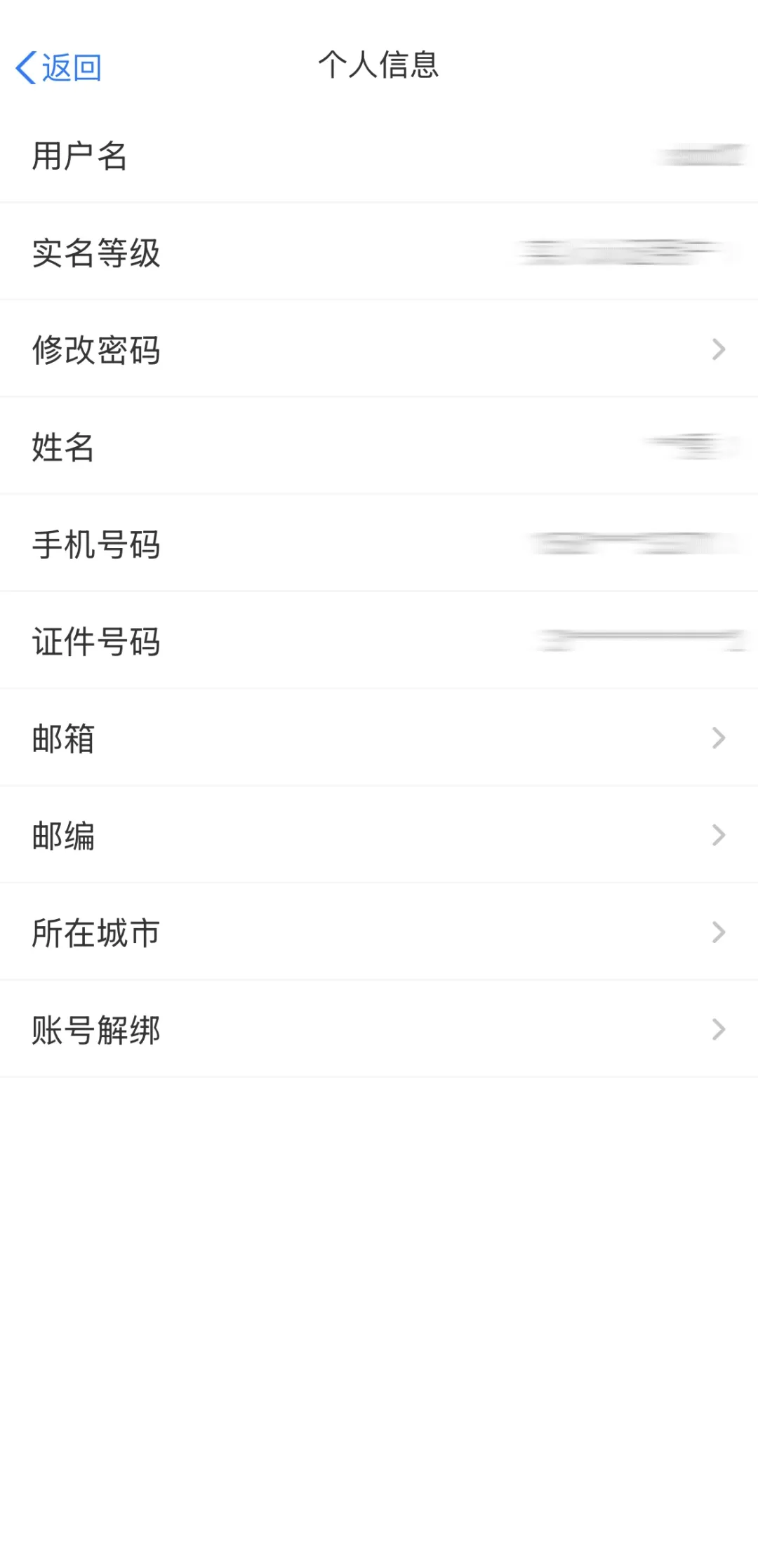Open 账号解绑 to unbind account

pyautogui.click(x=379, y=1029)
